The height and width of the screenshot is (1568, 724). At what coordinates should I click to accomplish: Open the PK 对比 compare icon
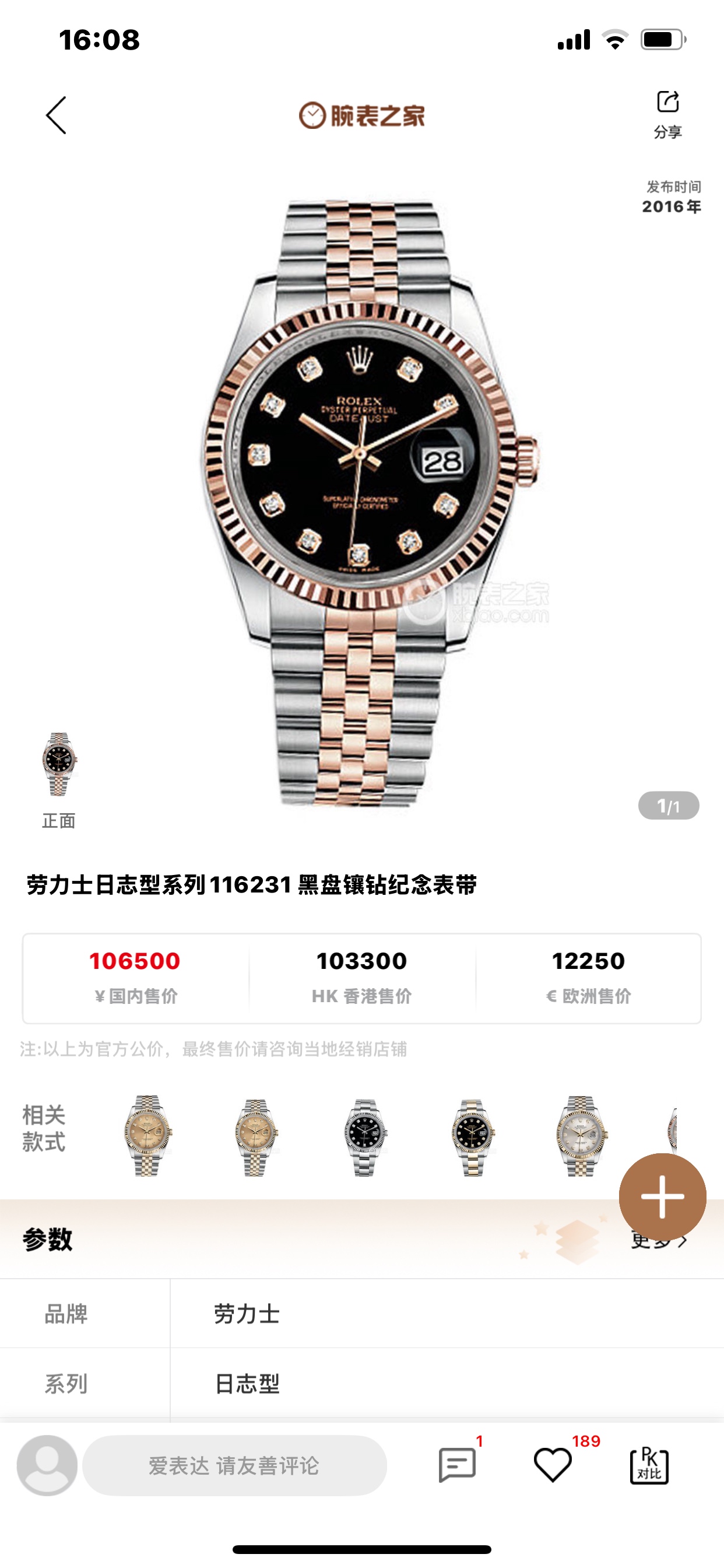point(649,1466)
